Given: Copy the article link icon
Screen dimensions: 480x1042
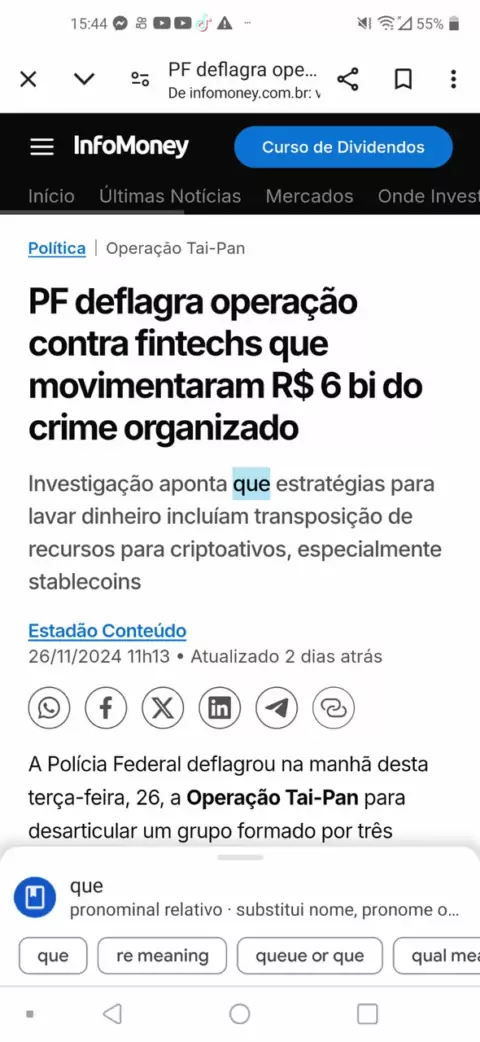Looking at the screenshot, I should point(333,708).
